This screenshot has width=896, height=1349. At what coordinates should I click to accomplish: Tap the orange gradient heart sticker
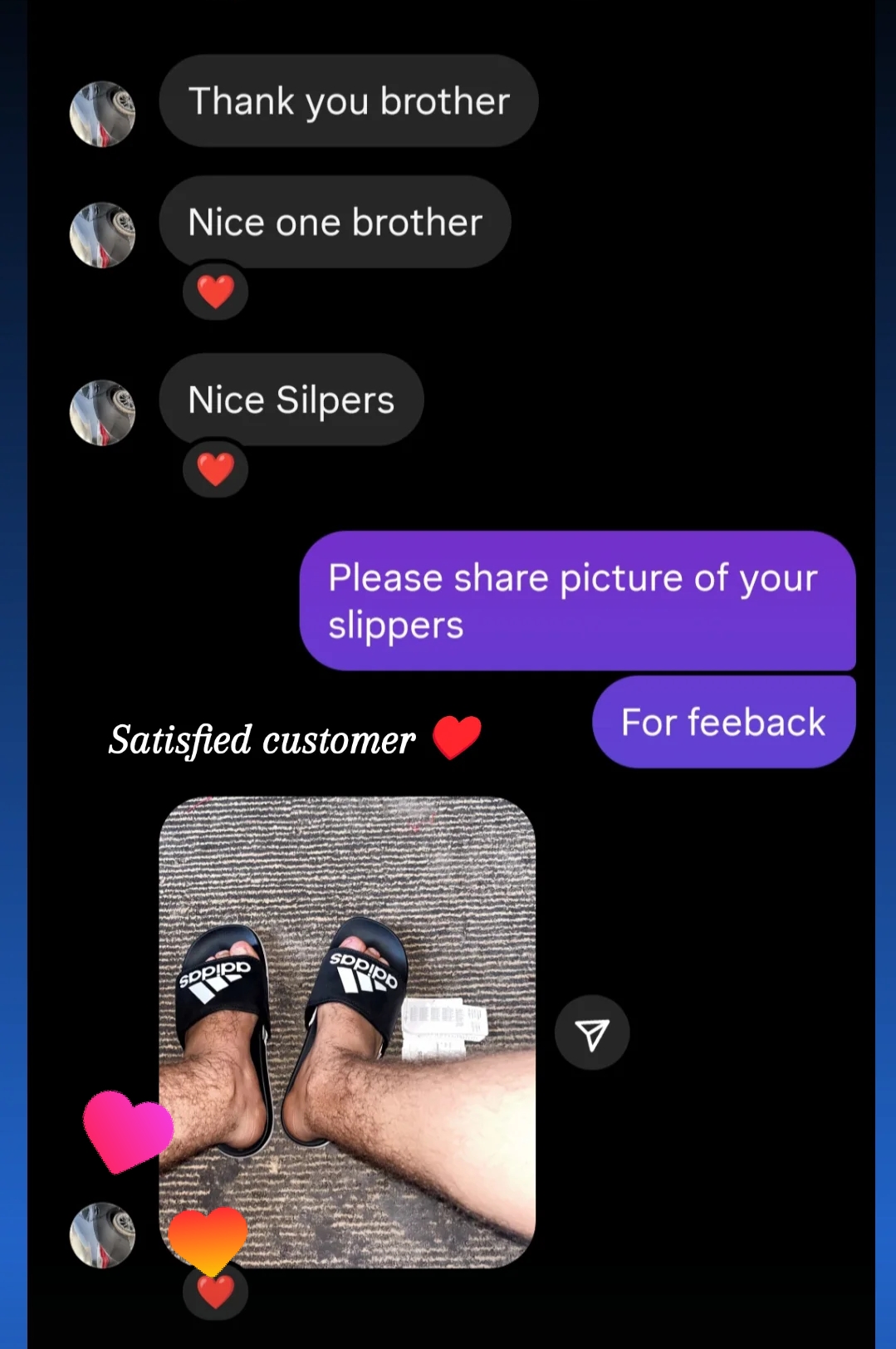click(x=208, y=1236)
